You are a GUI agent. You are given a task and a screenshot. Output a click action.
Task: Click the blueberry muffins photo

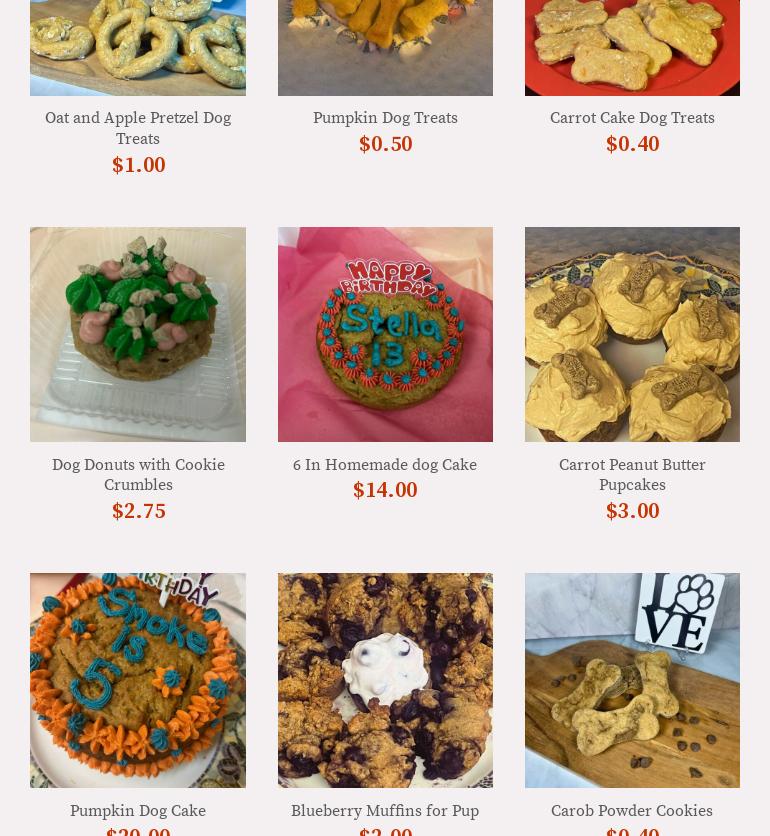pos(385,680)
